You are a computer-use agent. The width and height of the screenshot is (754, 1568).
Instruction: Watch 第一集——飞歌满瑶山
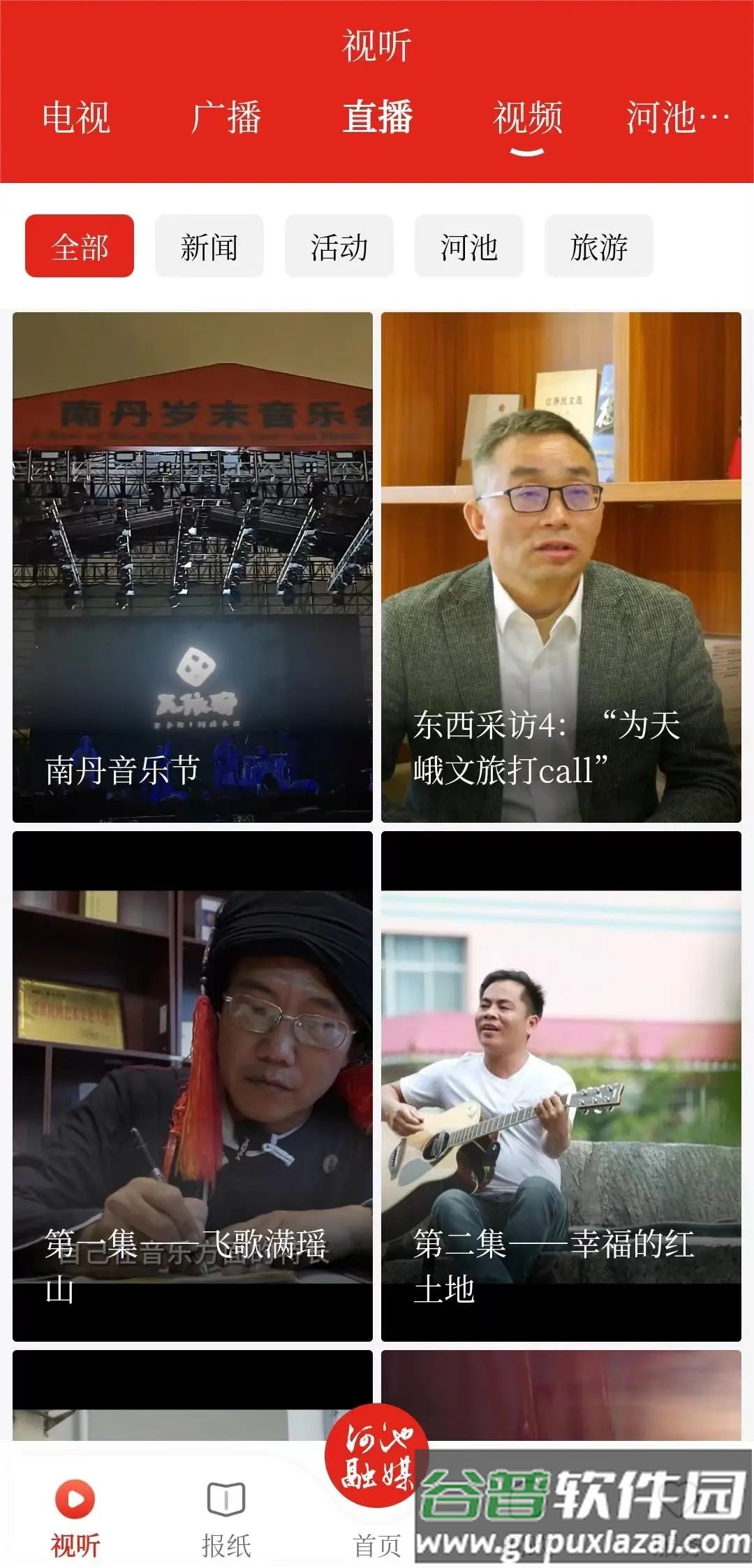pyautogui.click(x=193, y=1086)
